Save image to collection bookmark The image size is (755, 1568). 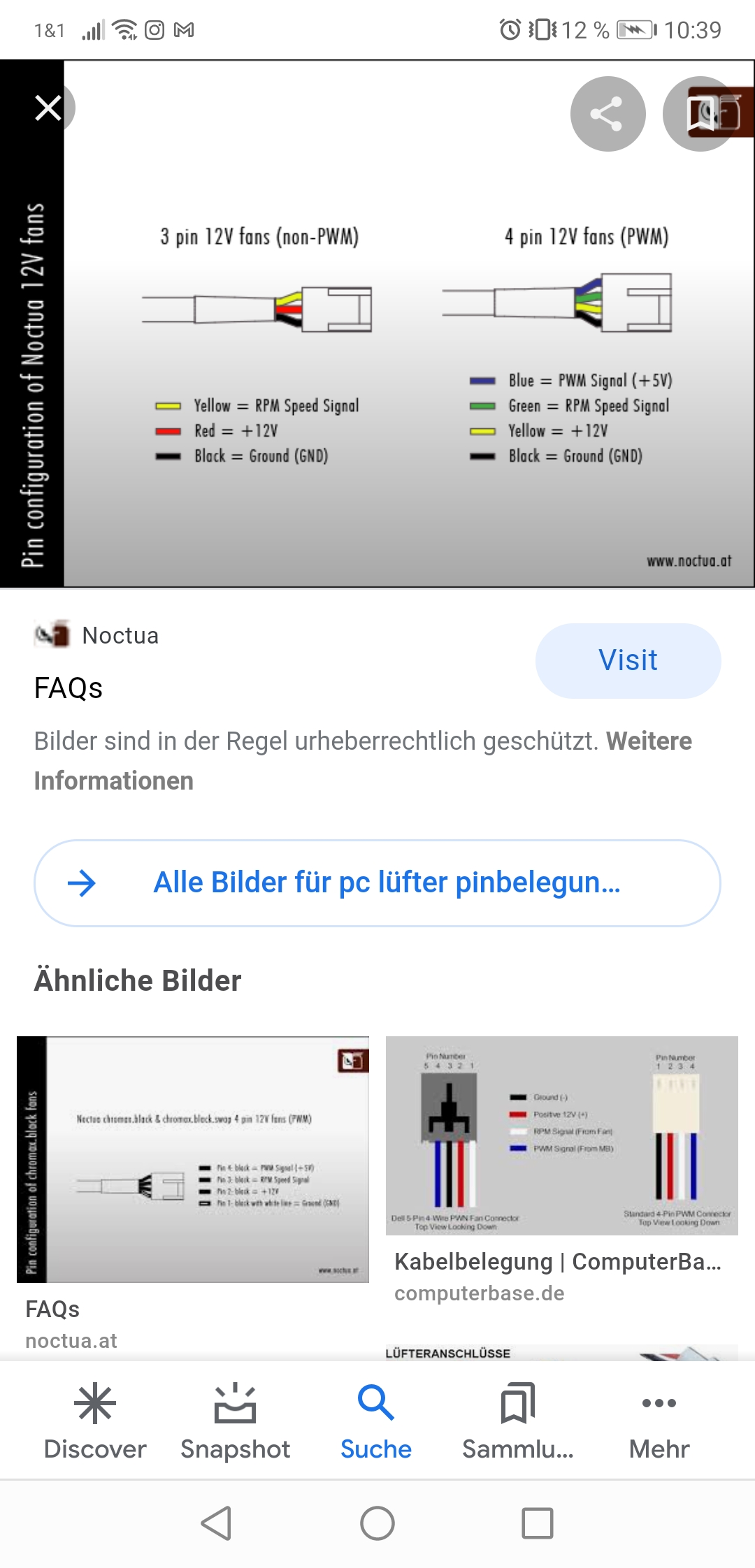700,114
